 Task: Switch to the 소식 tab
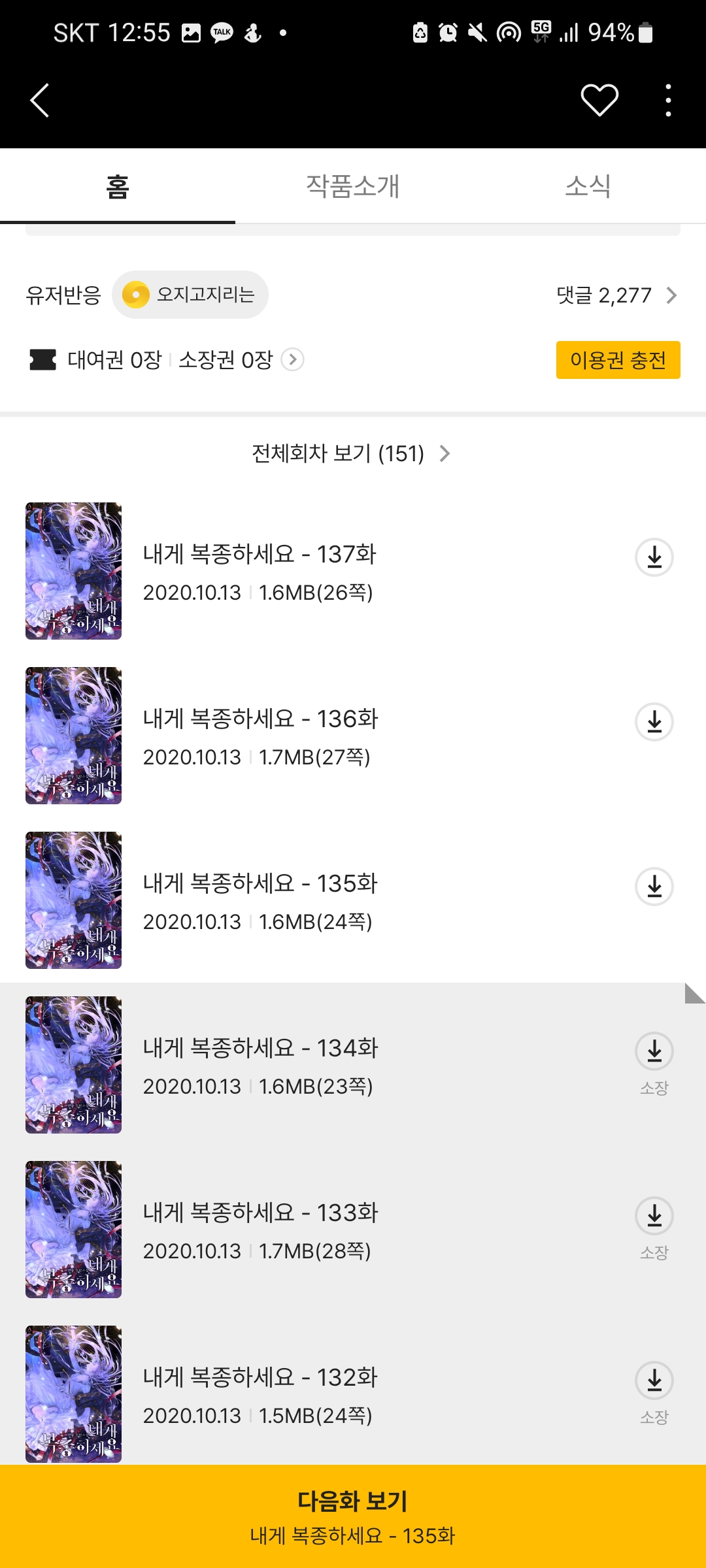pos(588,186)
